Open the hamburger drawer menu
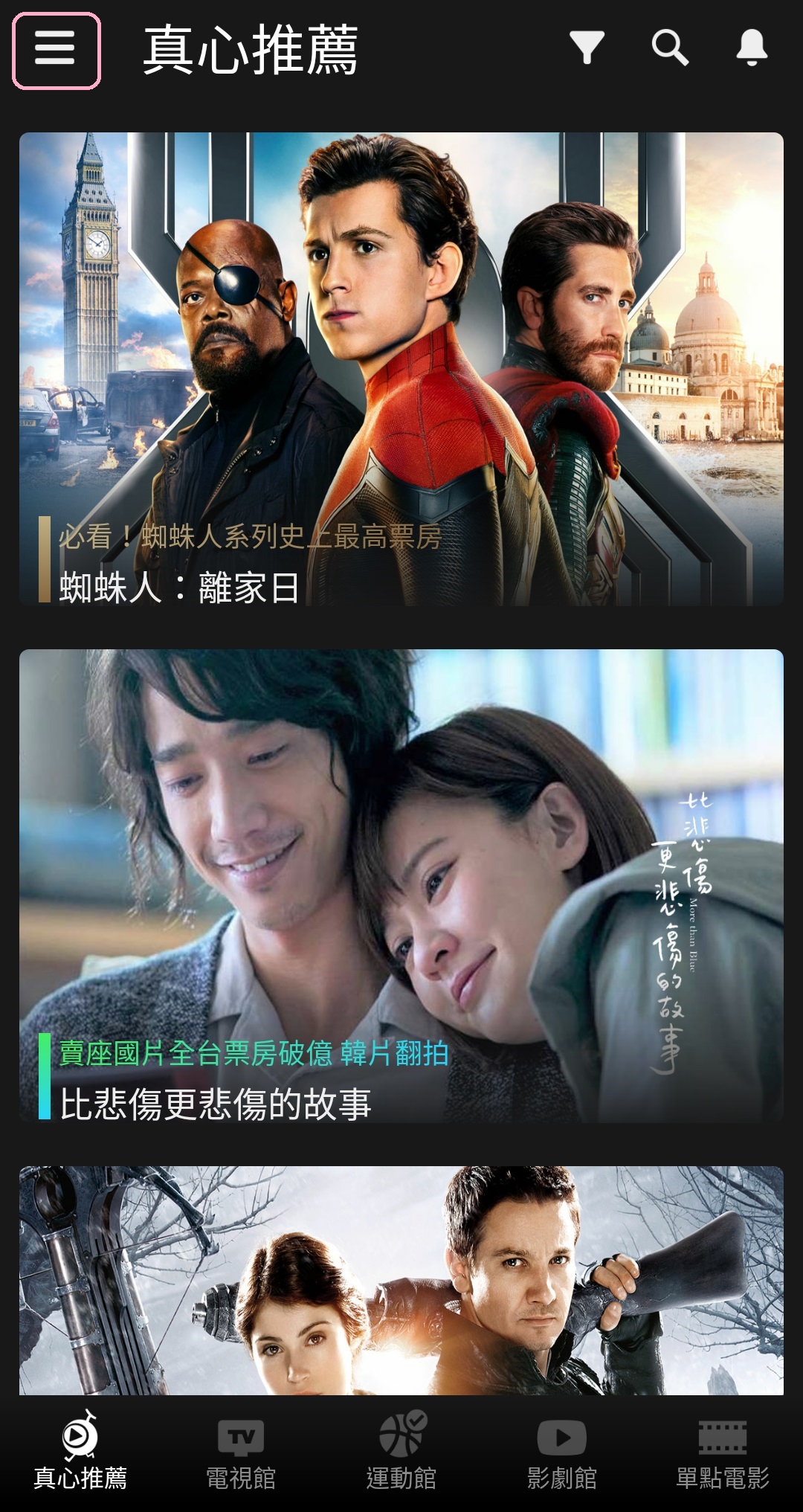Viewport: 803px width, 1512px height. pos(56,51)
